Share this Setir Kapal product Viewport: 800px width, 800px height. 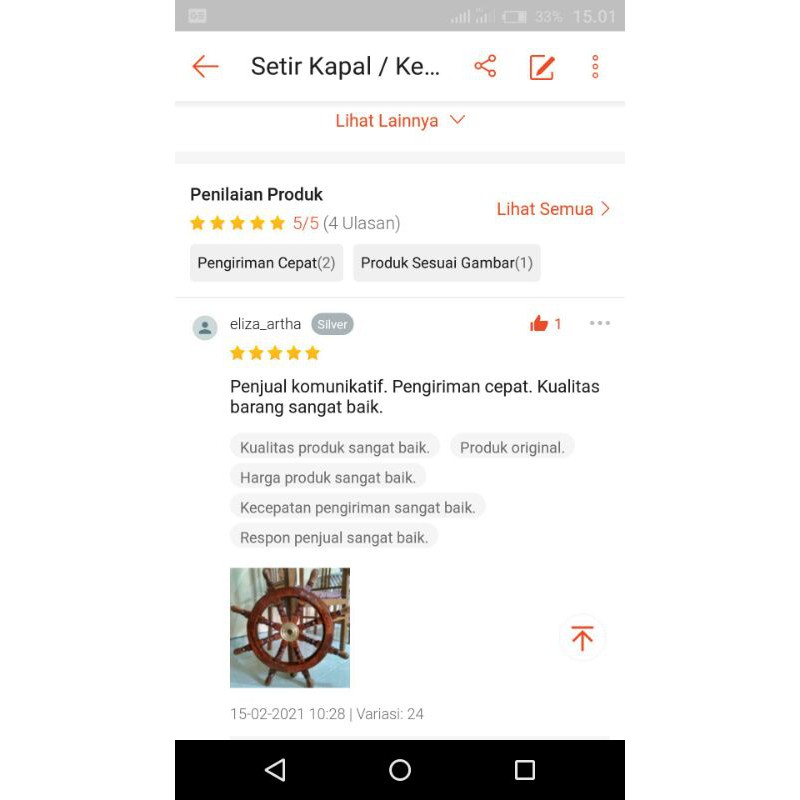click(485, 67)
